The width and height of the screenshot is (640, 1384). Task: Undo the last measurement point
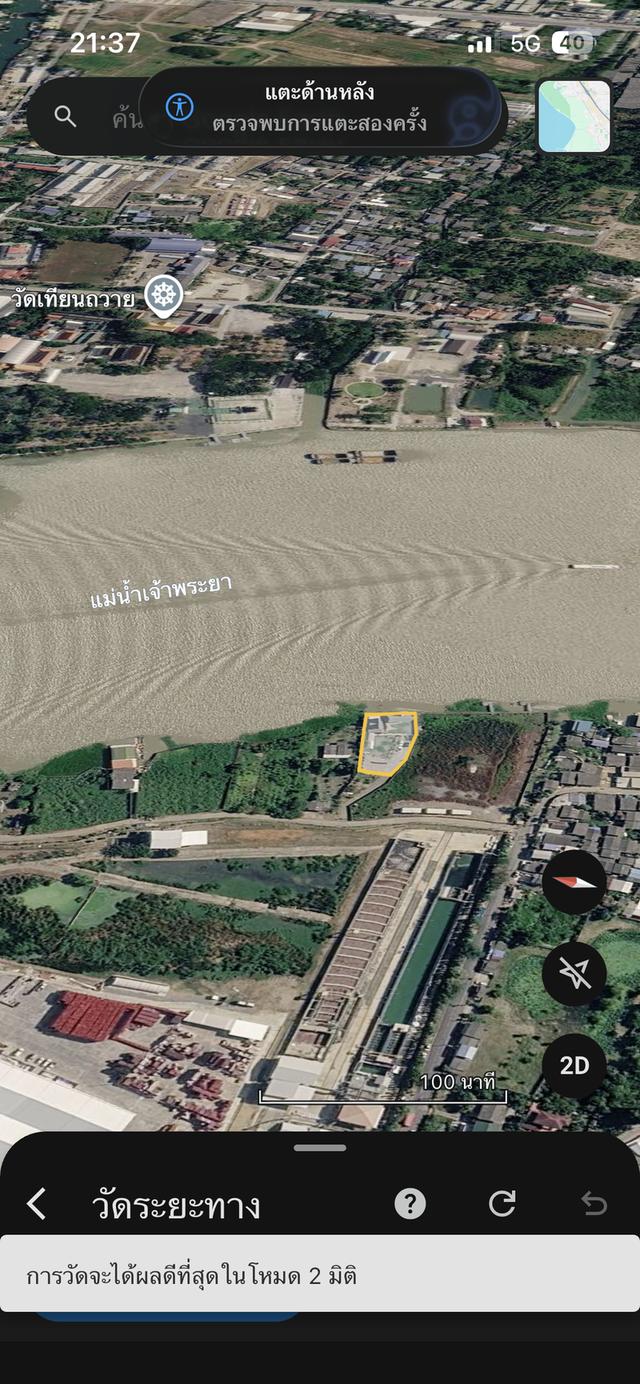tap(594, 1203)
